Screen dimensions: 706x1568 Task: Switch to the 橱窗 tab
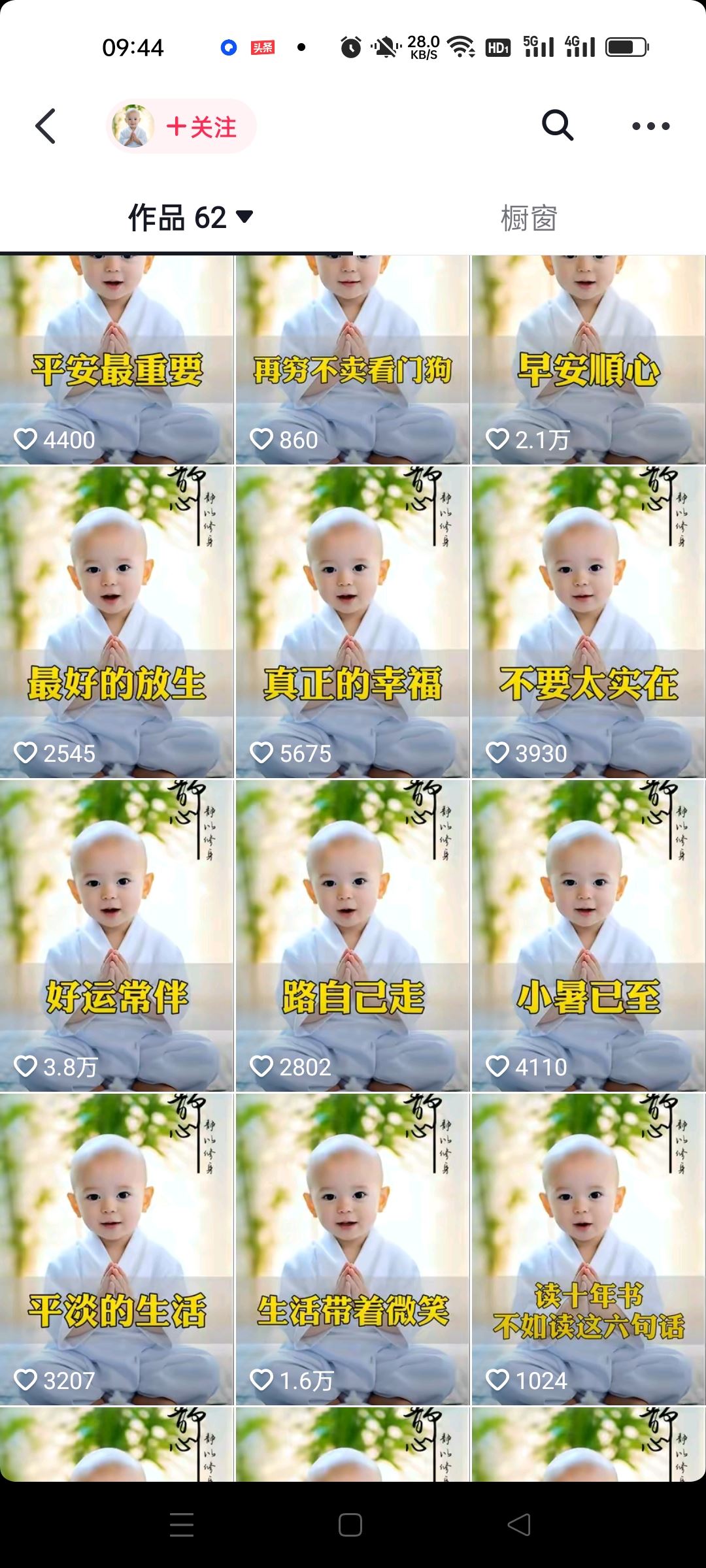[529, 218]
